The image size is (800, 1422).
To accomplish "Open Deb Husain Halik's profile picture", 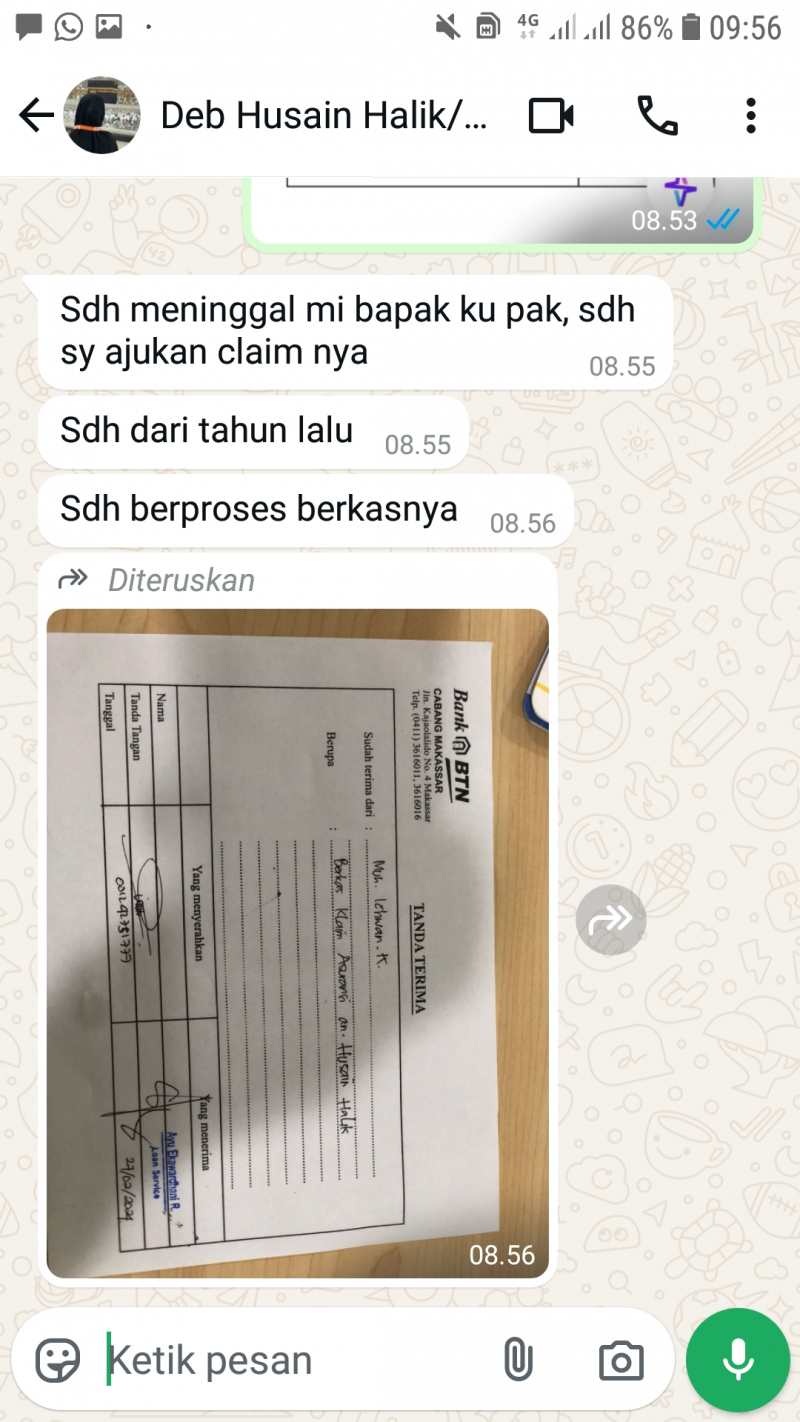I will [x=102, y=116].
